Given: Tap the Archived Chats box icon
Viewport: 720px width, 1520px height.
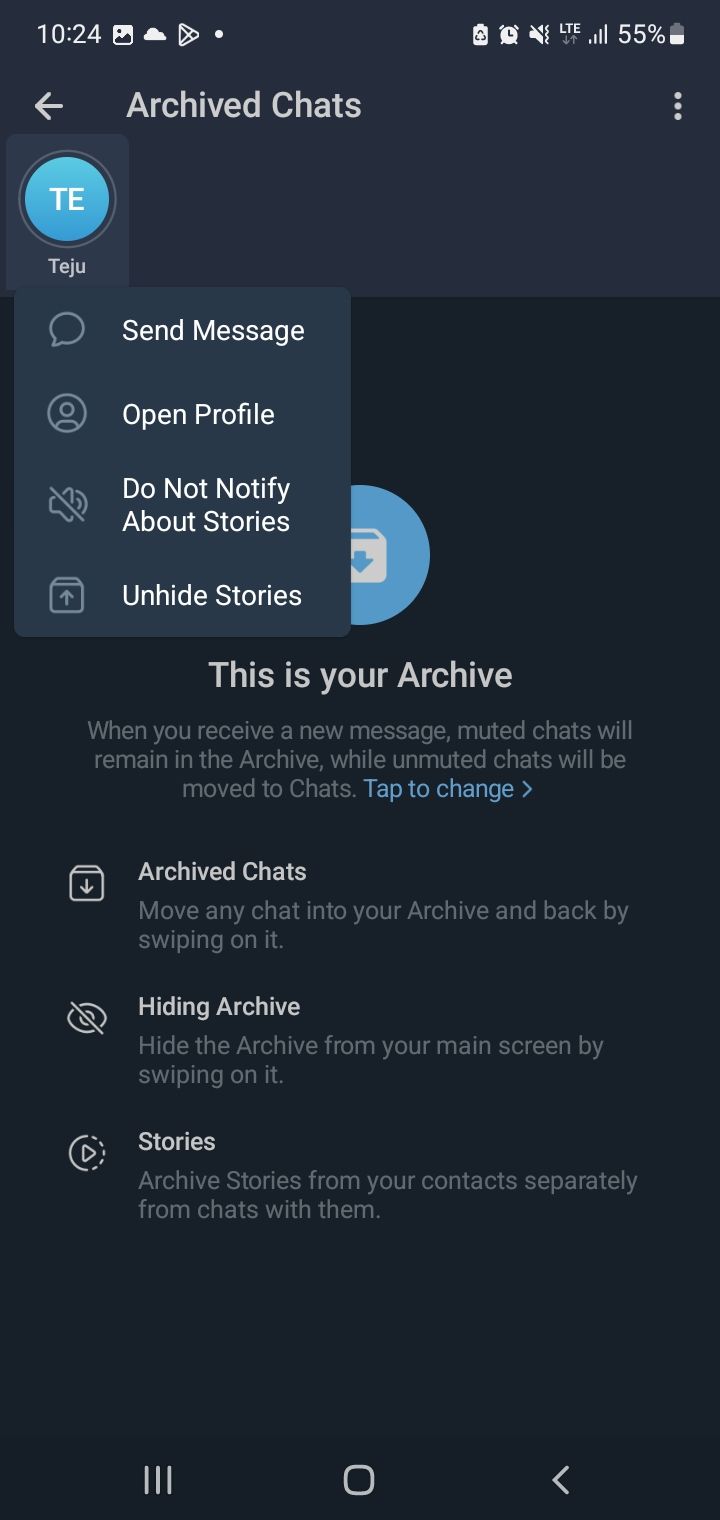Looking at the screenshot, I should click(x=86, y=883).
